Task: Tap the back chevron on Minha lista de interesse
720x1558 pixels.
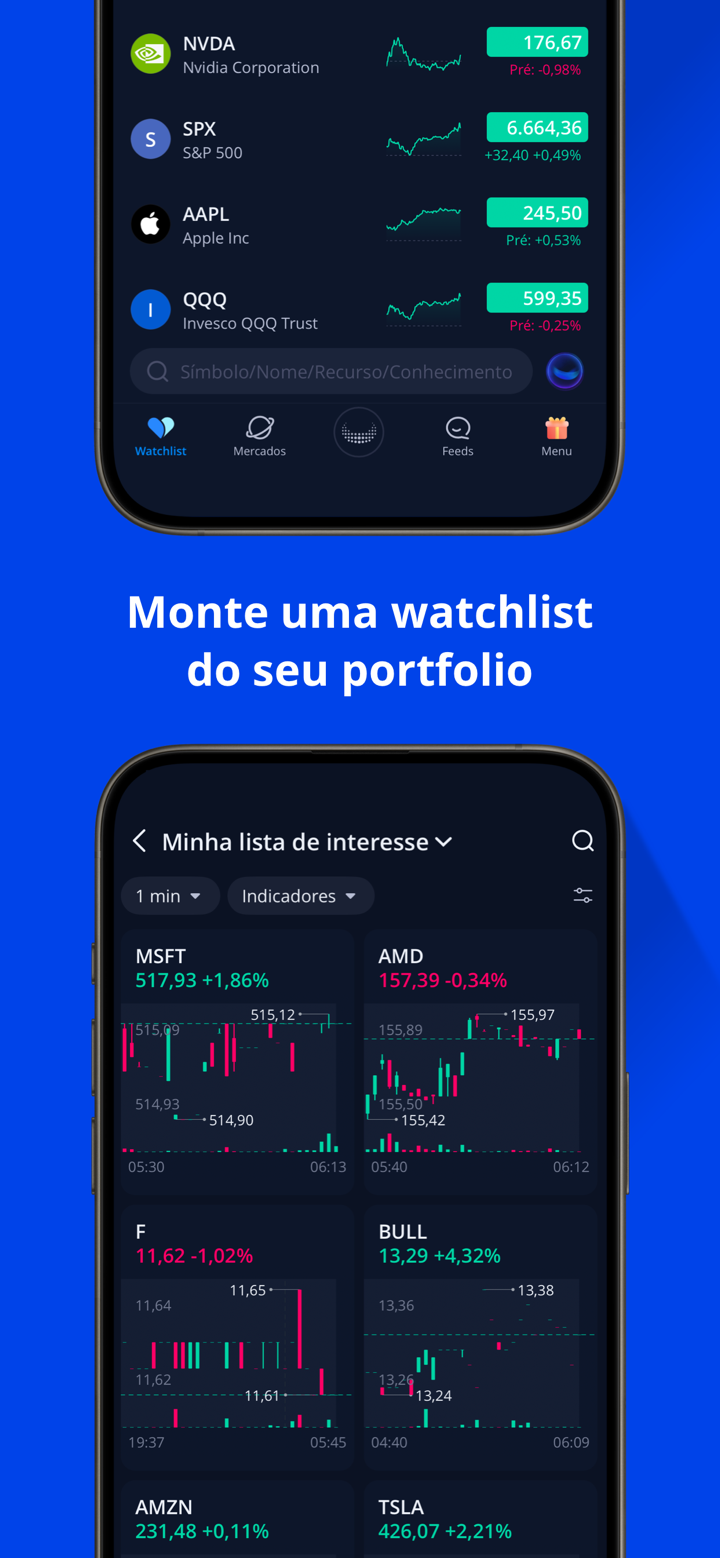Action: click(x=140, y=841)
